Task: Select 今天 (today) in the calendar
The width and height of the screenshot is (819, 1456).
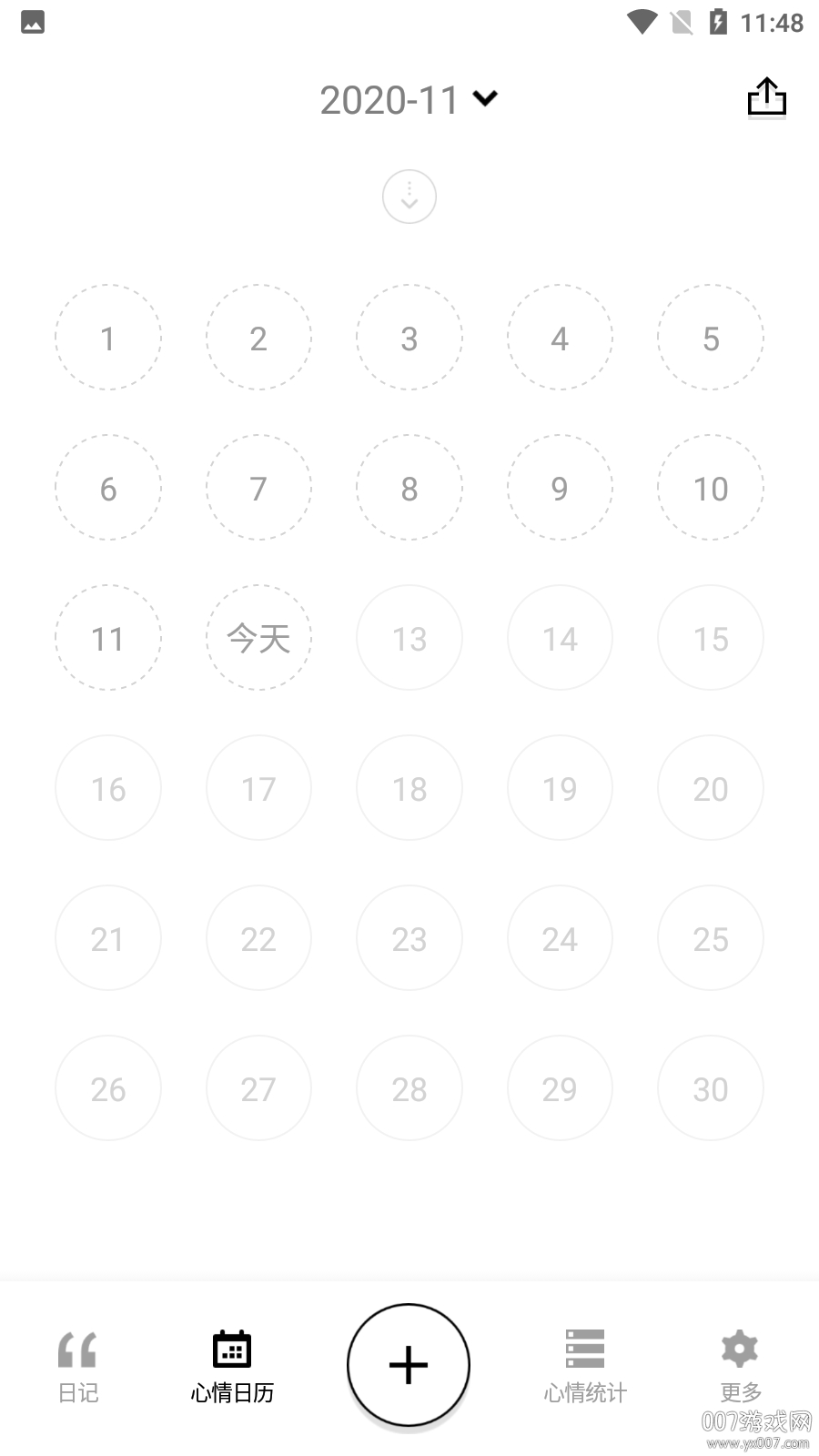Action: (258, 638)
